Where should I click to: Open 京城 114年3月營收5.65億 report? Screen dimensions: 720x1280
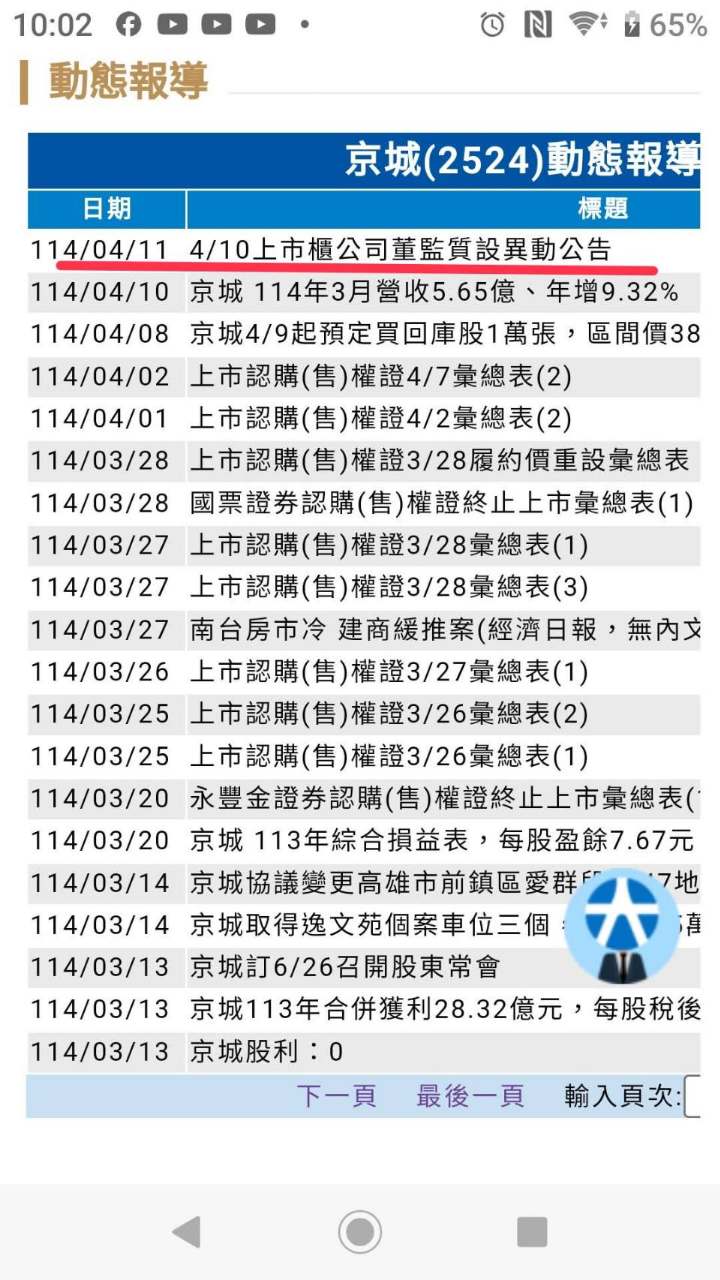[x=434, y=292]
